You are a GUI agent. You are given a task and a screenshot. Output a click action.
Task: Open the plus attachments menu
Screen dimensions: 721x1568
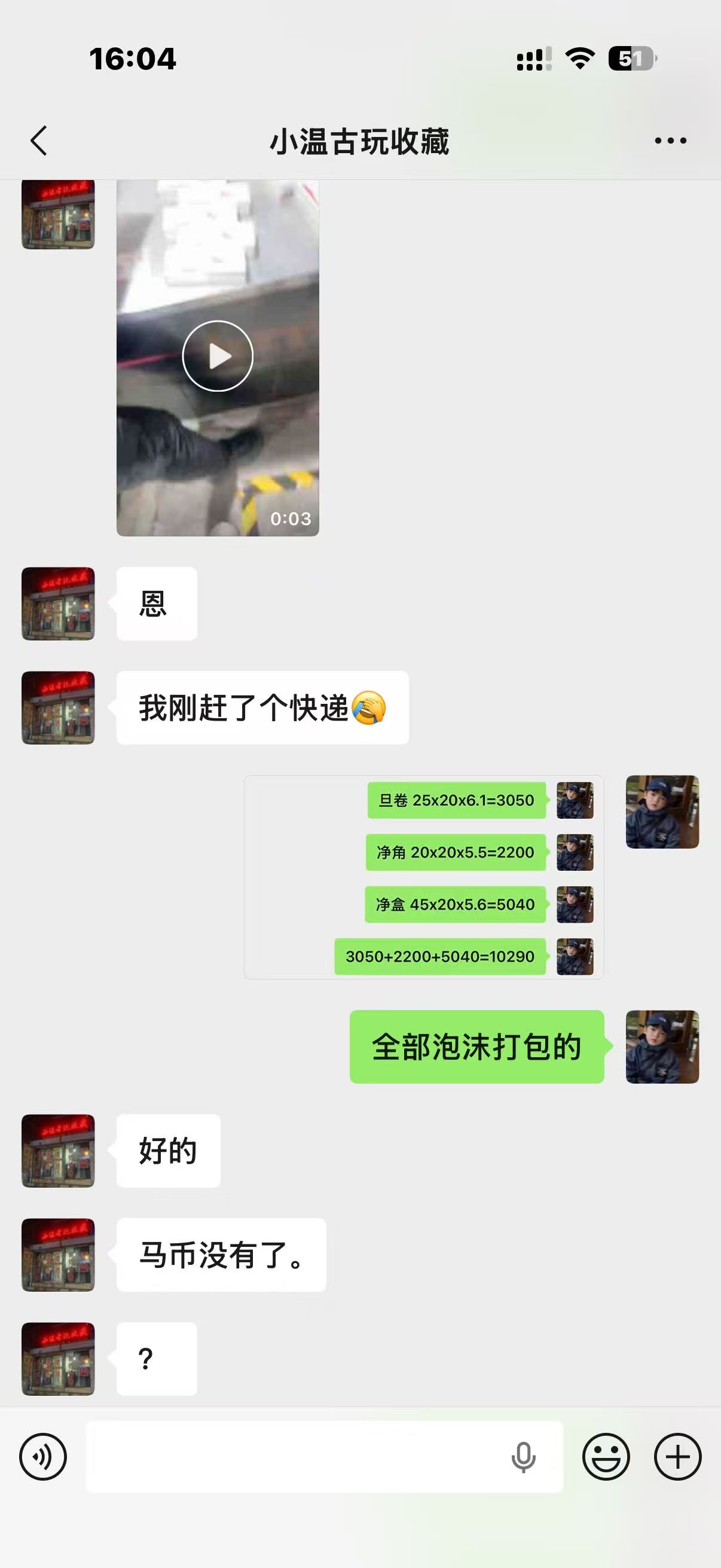click(677, 1457)
